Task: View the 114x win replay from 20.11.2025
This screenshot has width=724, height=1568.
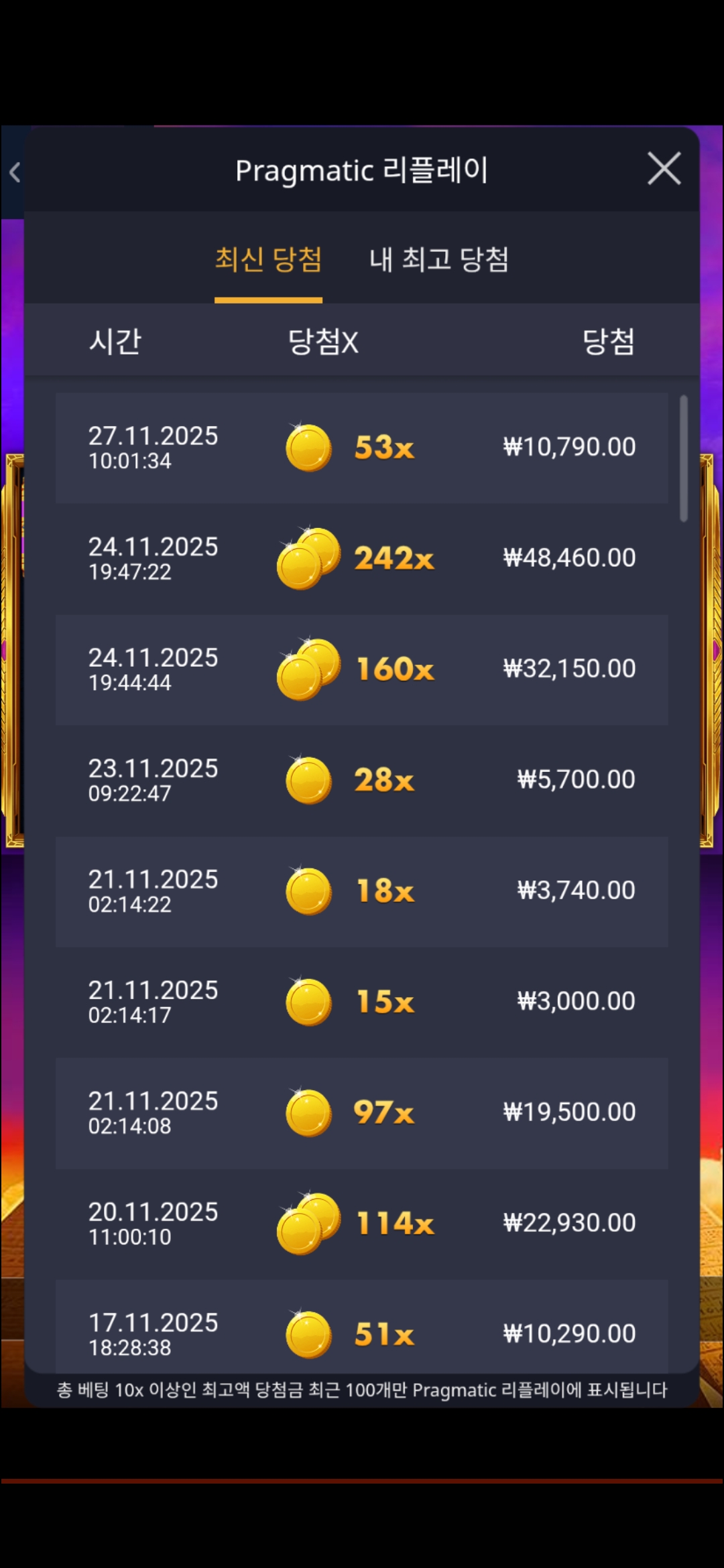Action: click(362, 1224)
